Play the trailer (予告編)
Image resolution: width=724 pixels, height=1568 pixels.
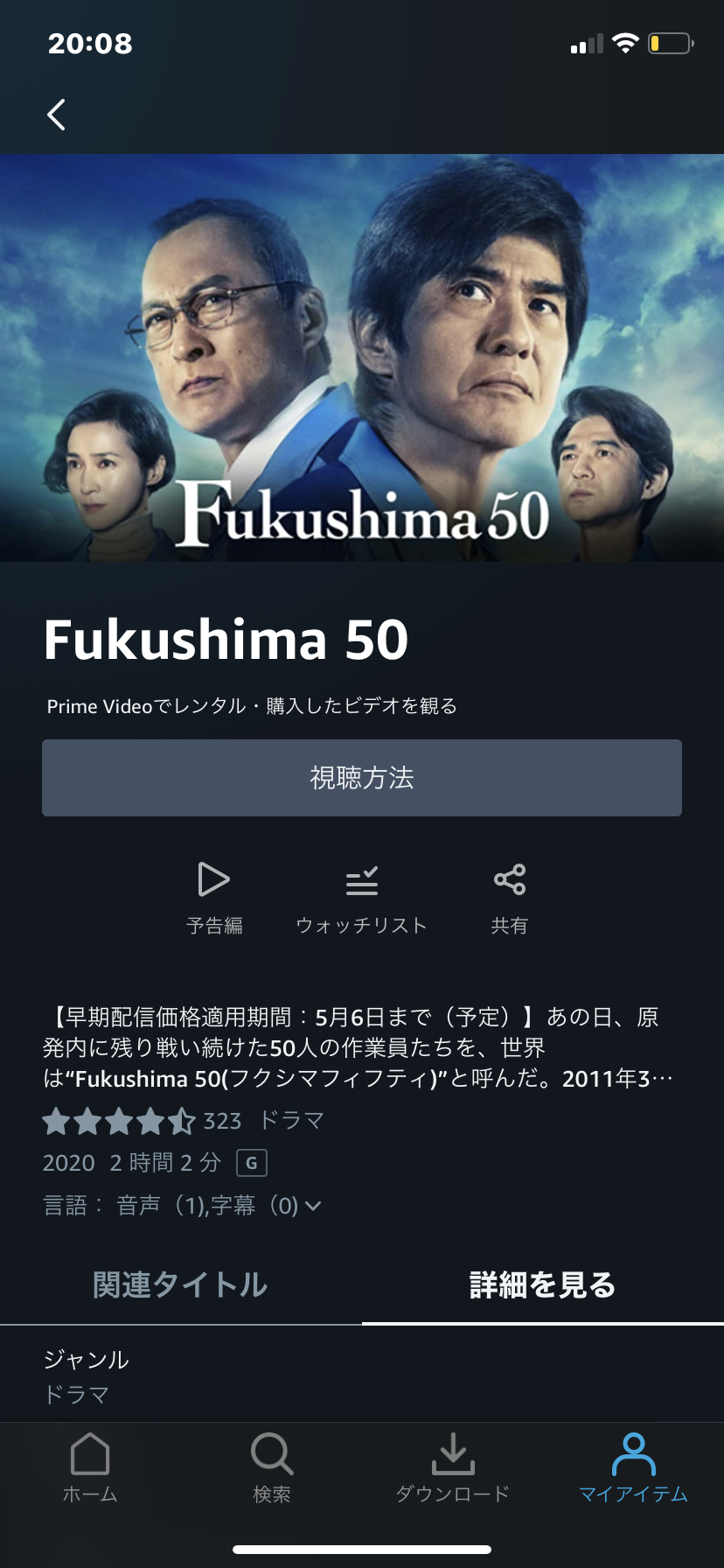point(214,896)
